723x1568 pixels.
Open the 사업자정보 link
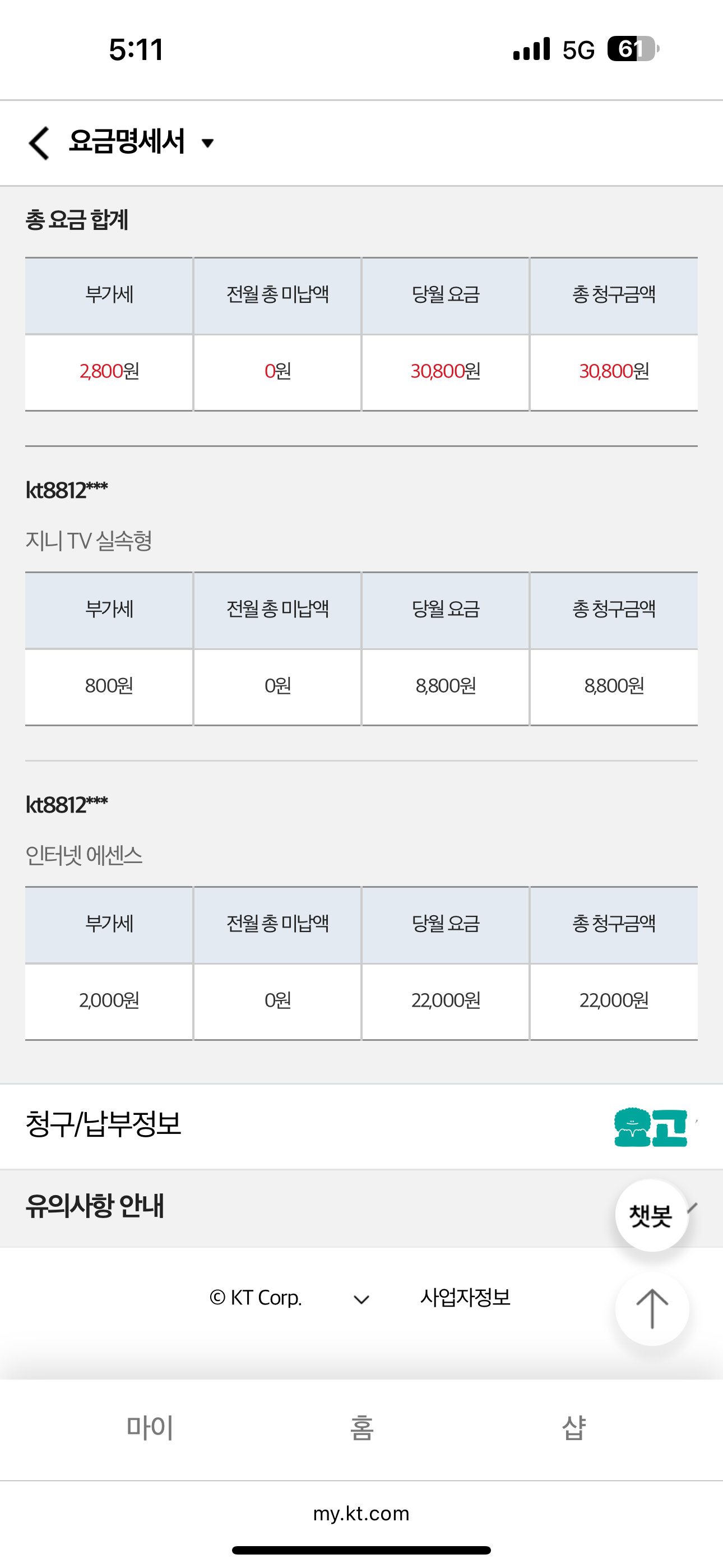465,1298
